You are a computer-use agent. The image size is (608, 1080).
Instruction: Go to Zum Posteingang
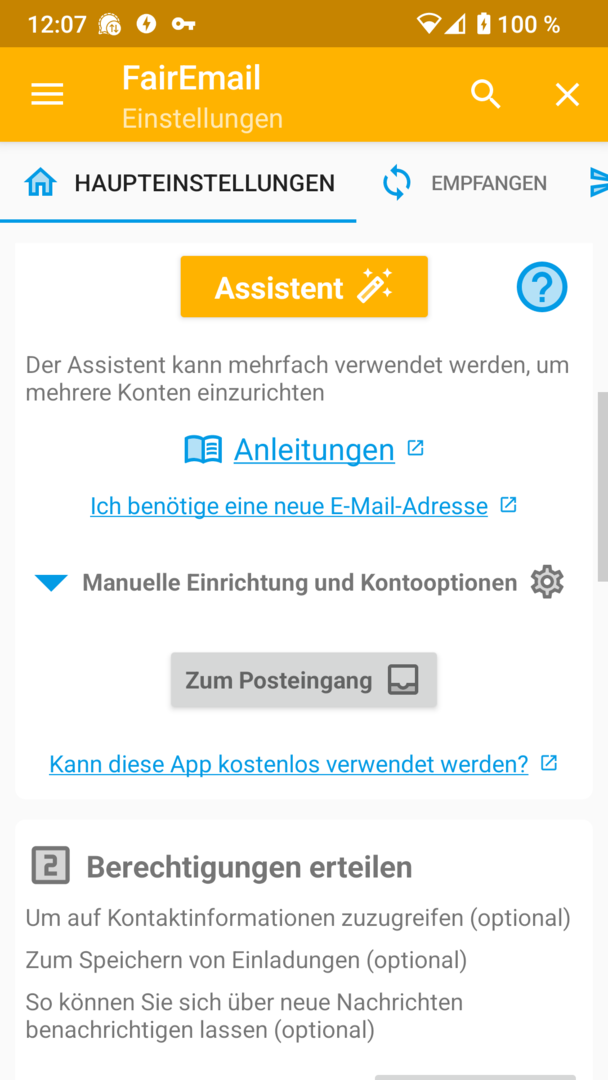point(304,680)
